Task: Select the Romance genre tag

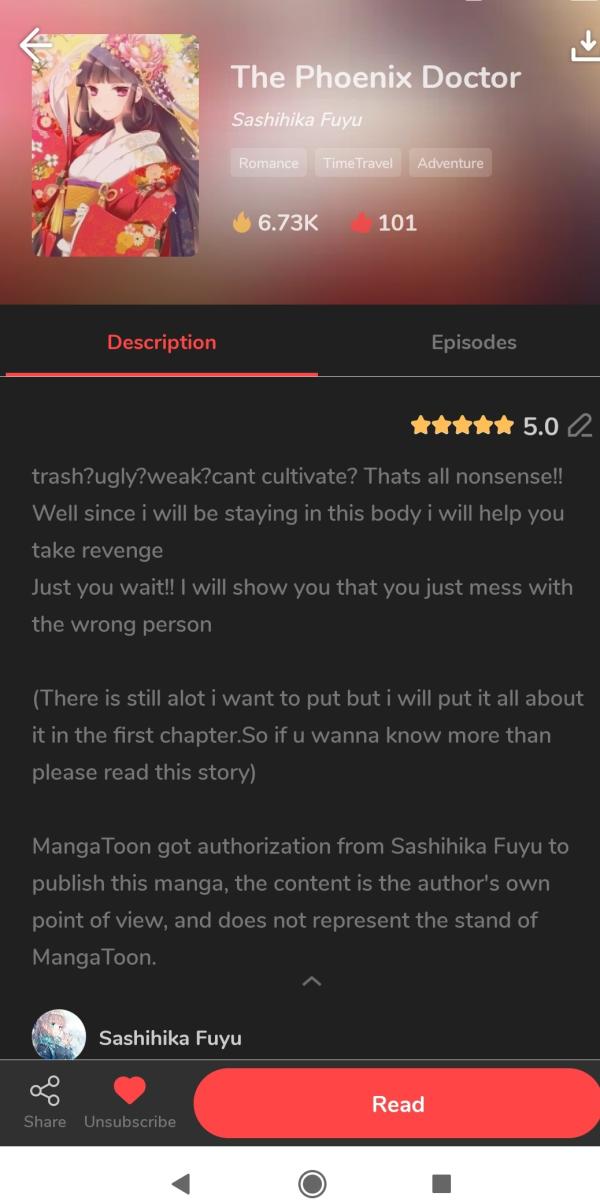Action: click(x=268, y=163)
